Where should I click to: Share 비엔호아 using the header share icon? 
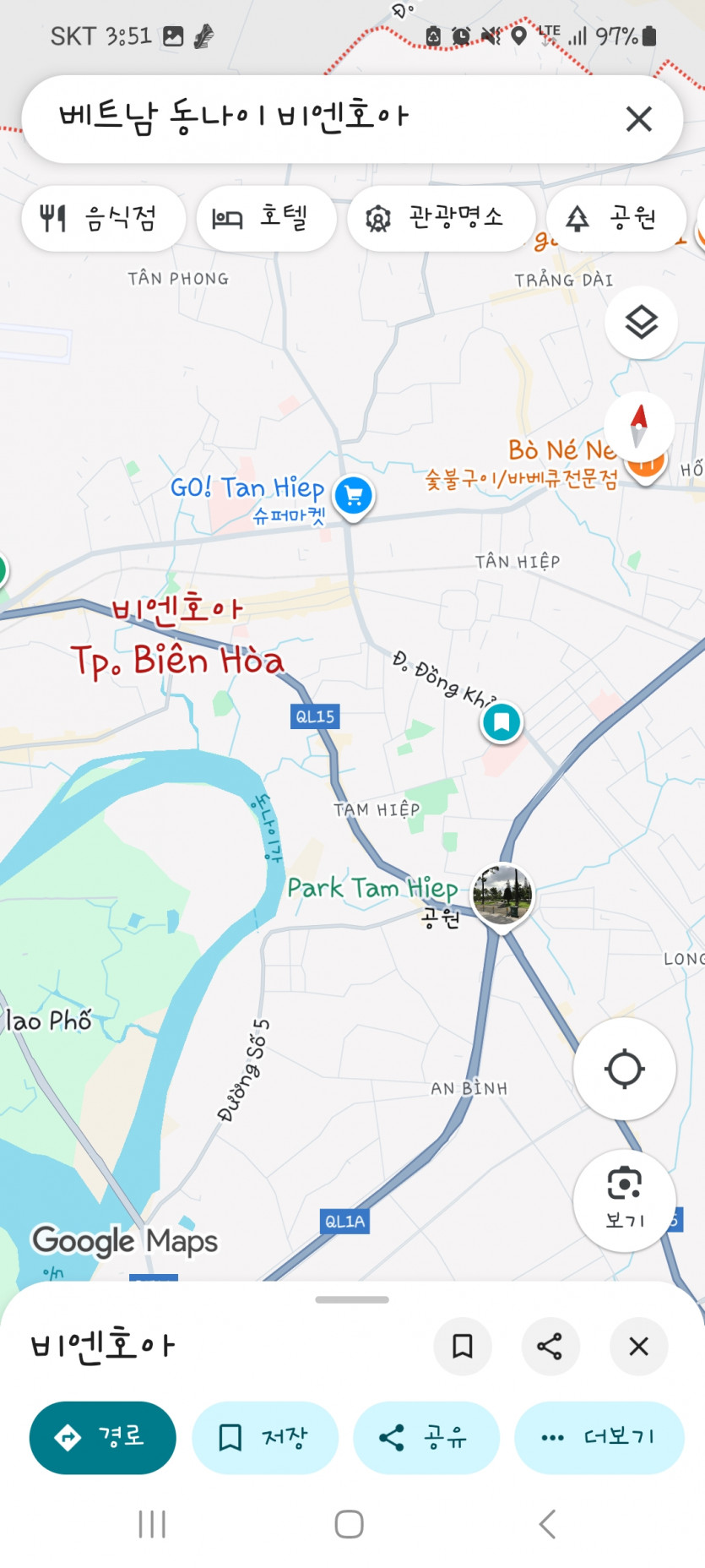[x=550, y=1346]
